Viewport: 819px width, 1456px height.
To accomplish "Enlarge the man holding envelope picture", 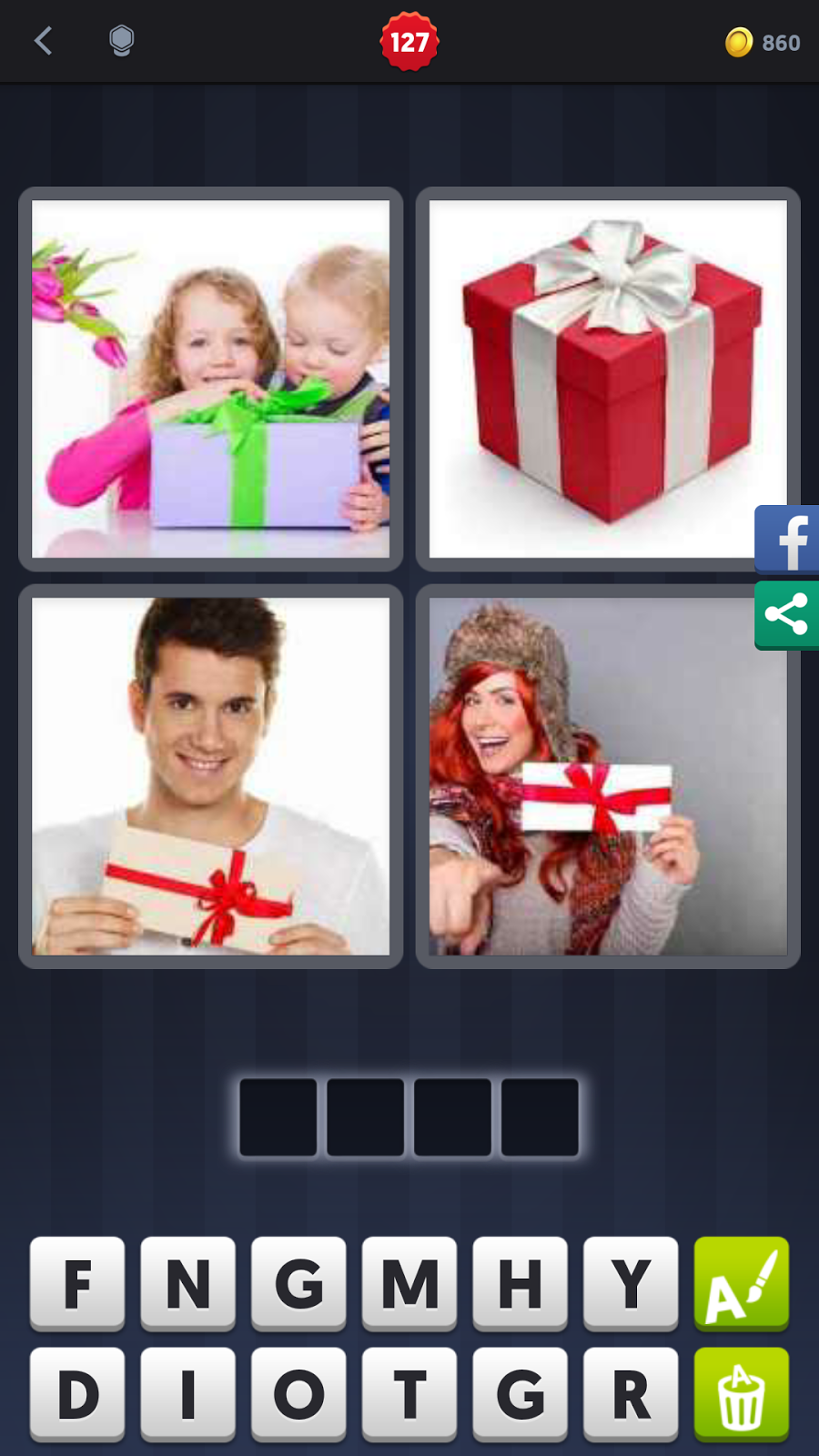I will 210,776.
